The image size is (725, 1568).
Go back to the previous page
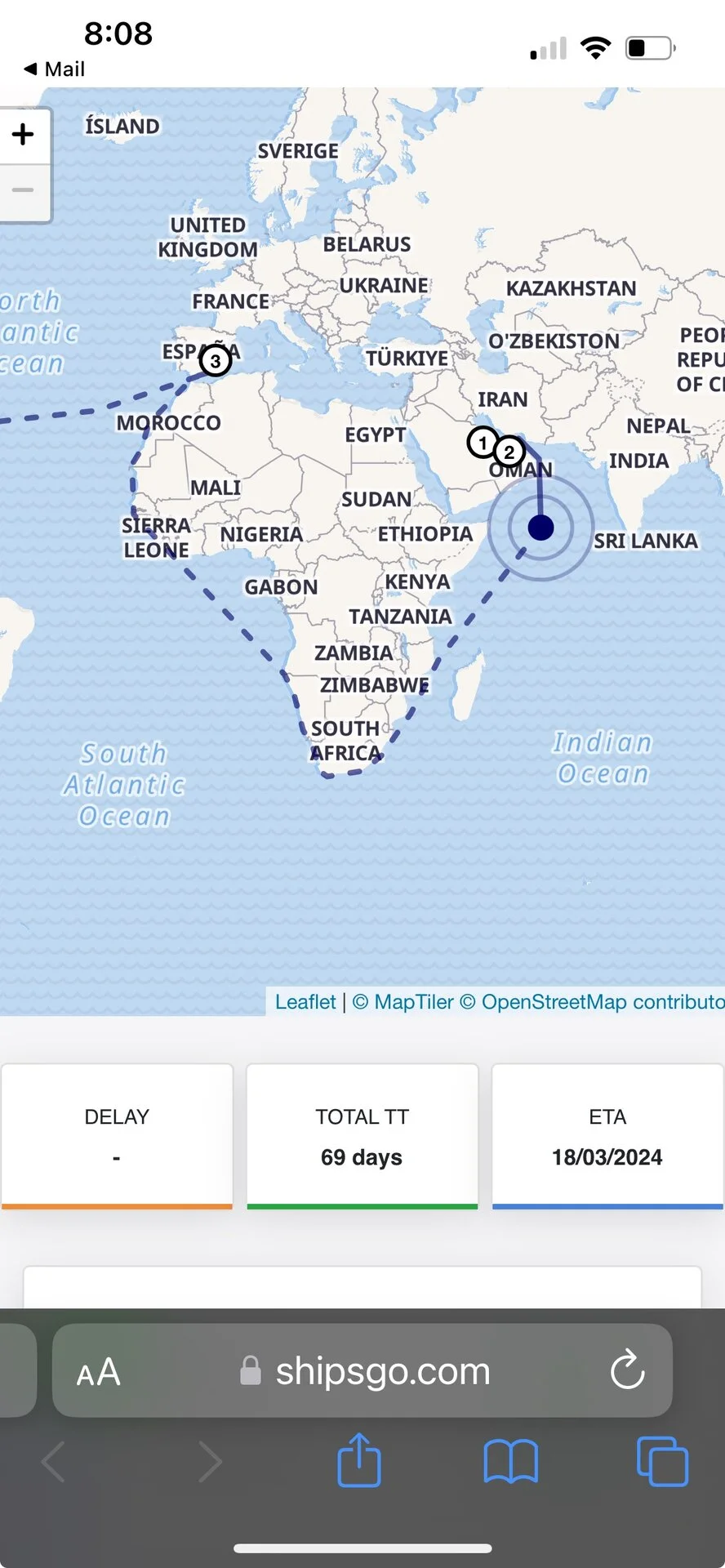[54, 1461]
